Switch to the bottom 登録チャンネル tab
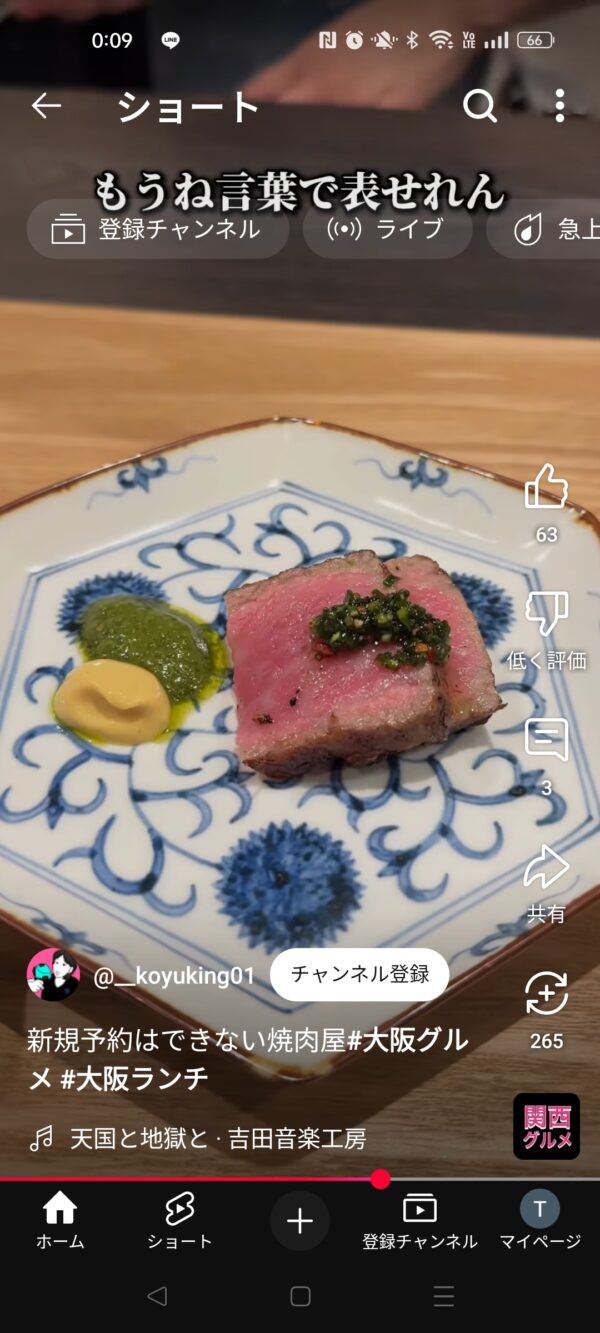This screenshot has width=600, height=1333. 420,1221
